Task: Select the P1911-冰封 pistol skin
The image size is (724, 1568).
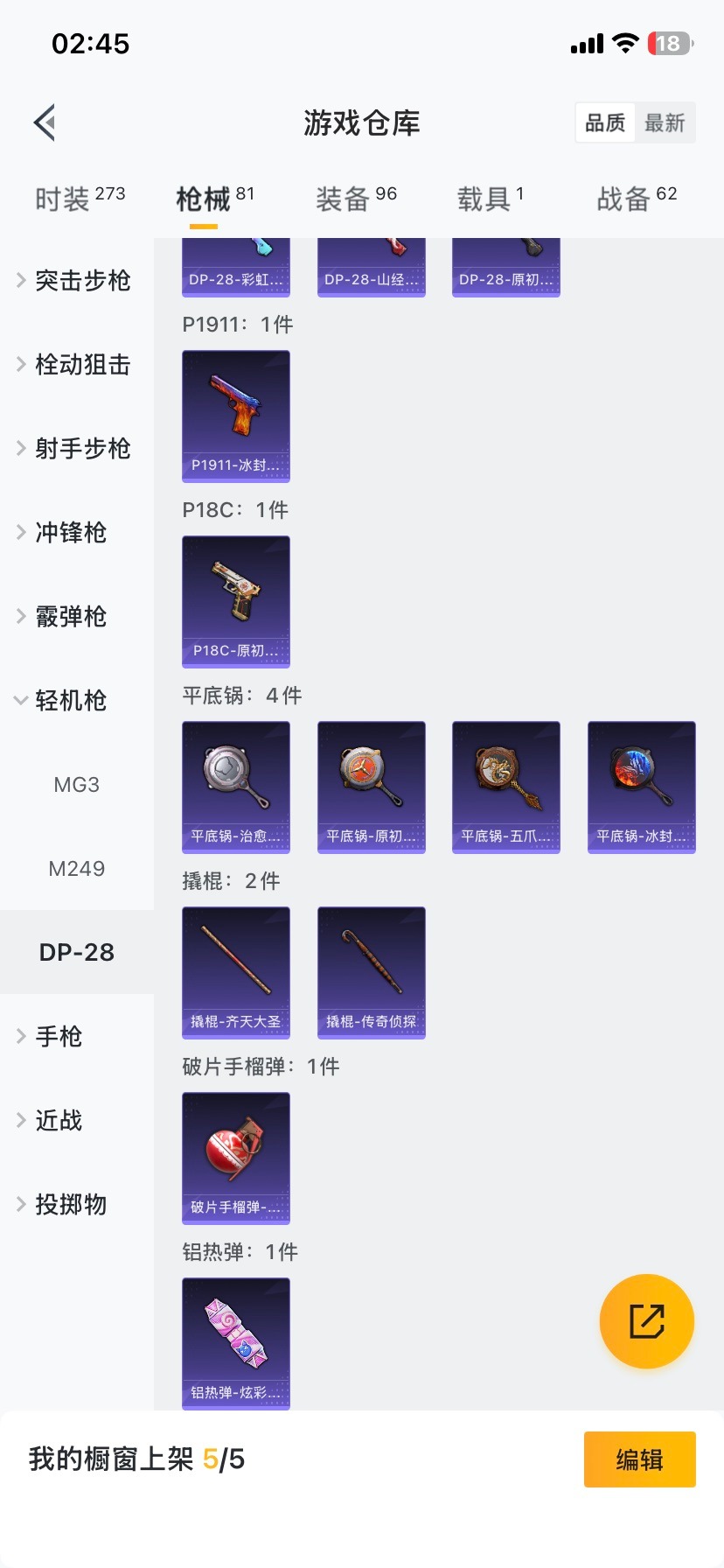Action: 235,416
